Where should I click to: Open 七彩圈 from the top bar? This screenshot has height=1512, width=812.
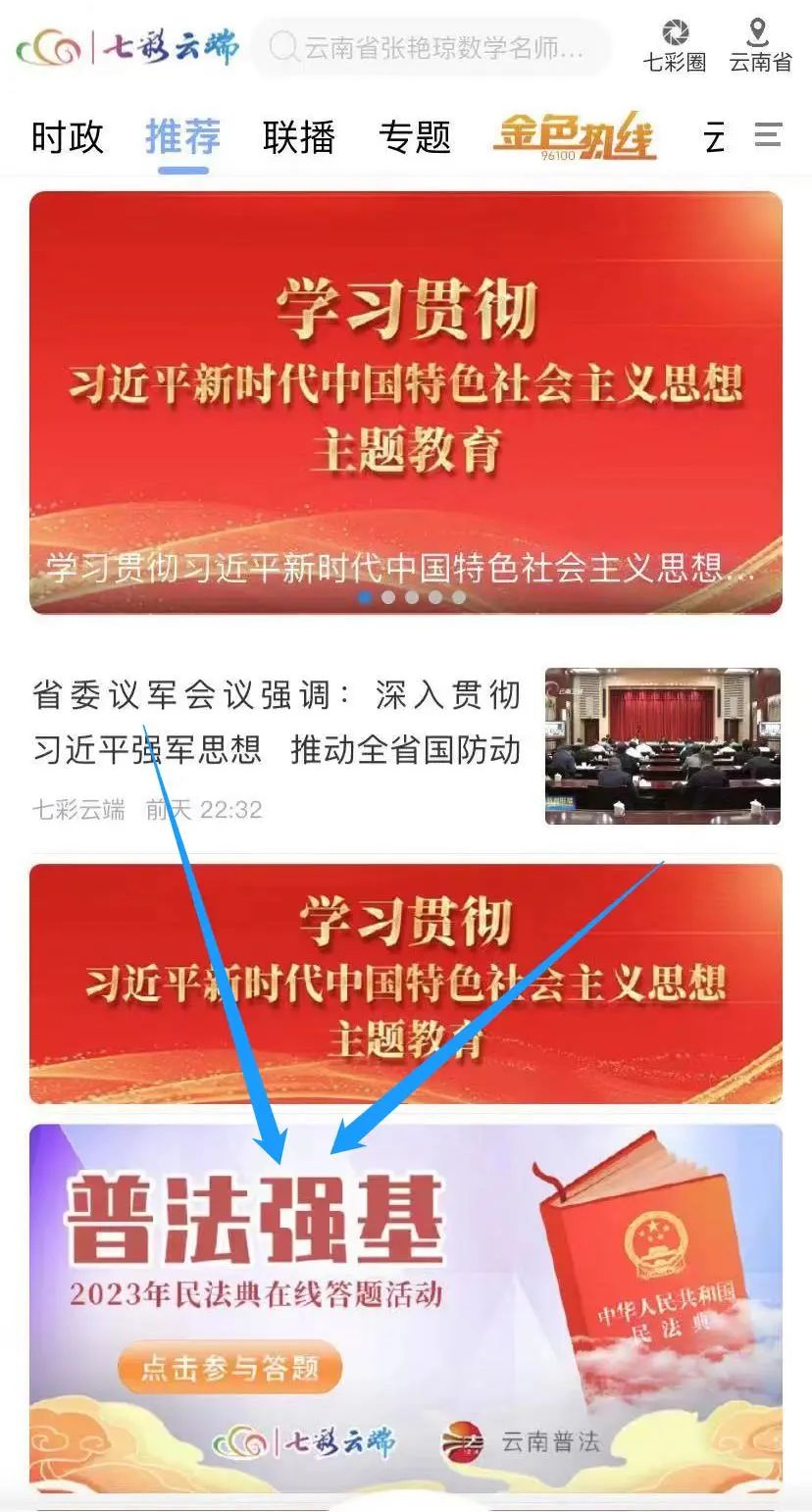675,46
